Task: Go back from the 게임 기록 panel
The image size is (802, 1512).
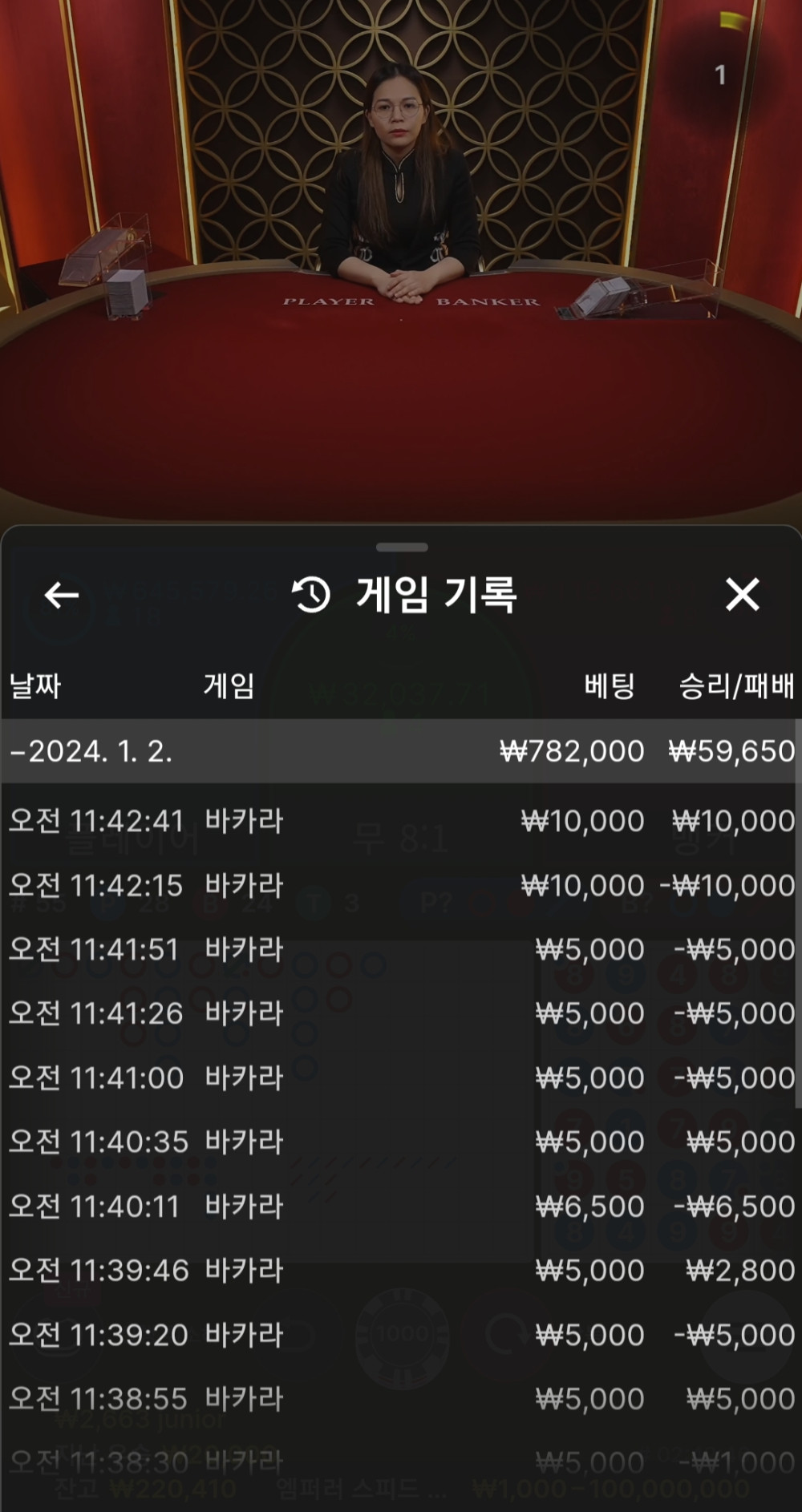Action: [x=61, y=595]
